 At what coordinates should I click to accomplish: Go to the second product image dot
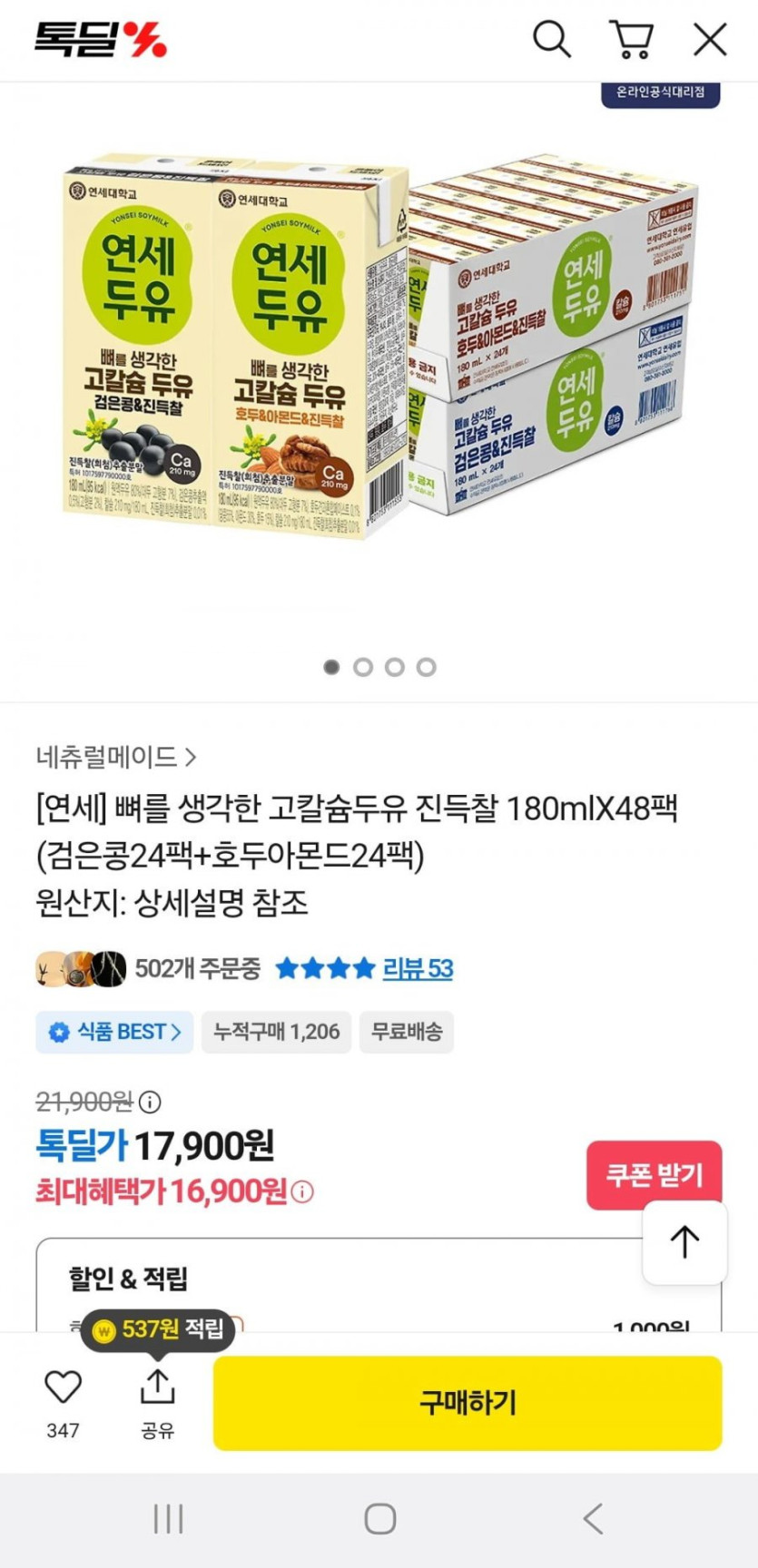click(363, 668)
